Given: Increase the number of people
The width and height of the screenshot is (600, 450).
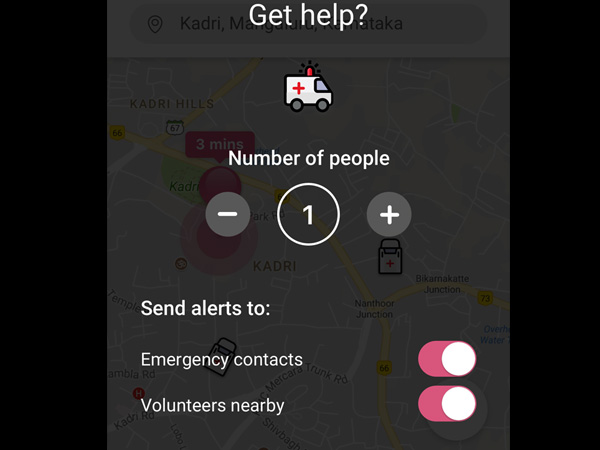Looking at the screenshot, I should (389, 214).
